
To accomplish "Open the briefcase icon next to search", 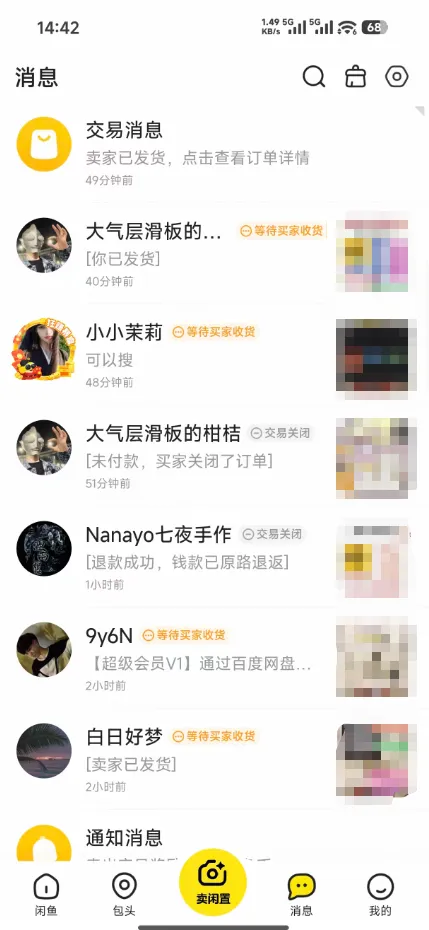I will coord(355,77).
